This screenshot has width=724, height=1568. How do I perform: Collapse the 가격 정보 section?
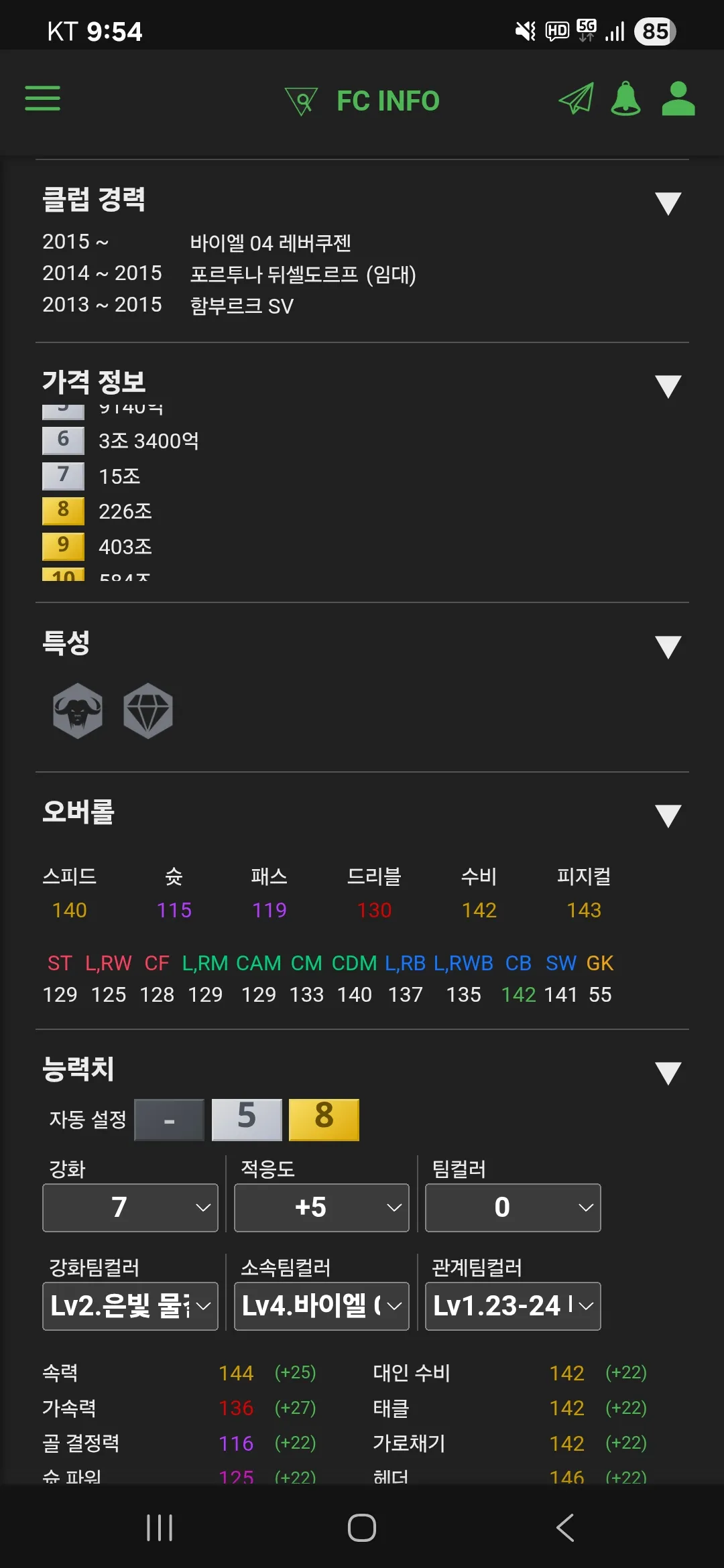click(x=668, y=386)
